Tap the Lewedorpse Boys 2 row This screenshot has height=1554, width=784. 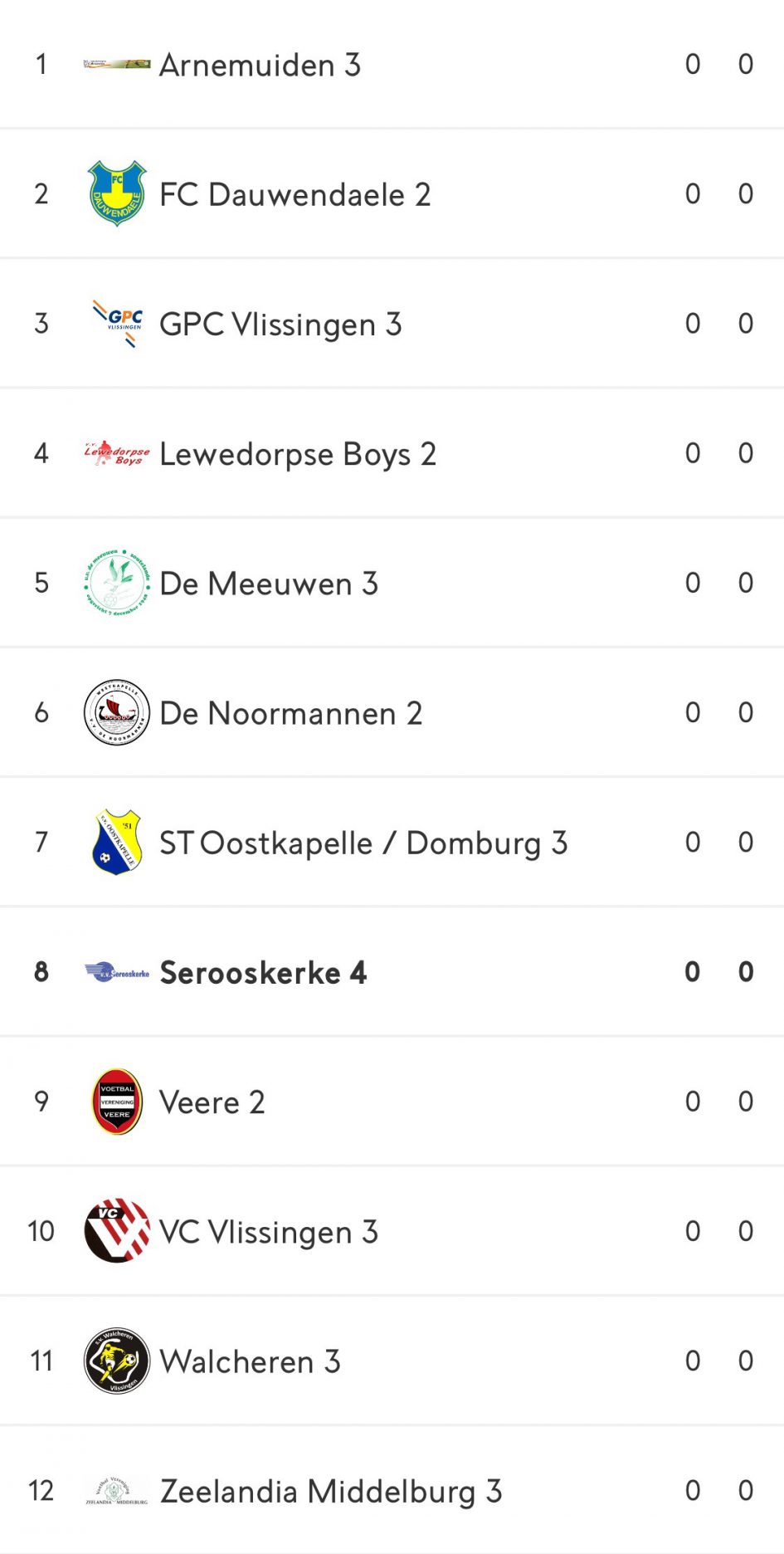point(392,453)
